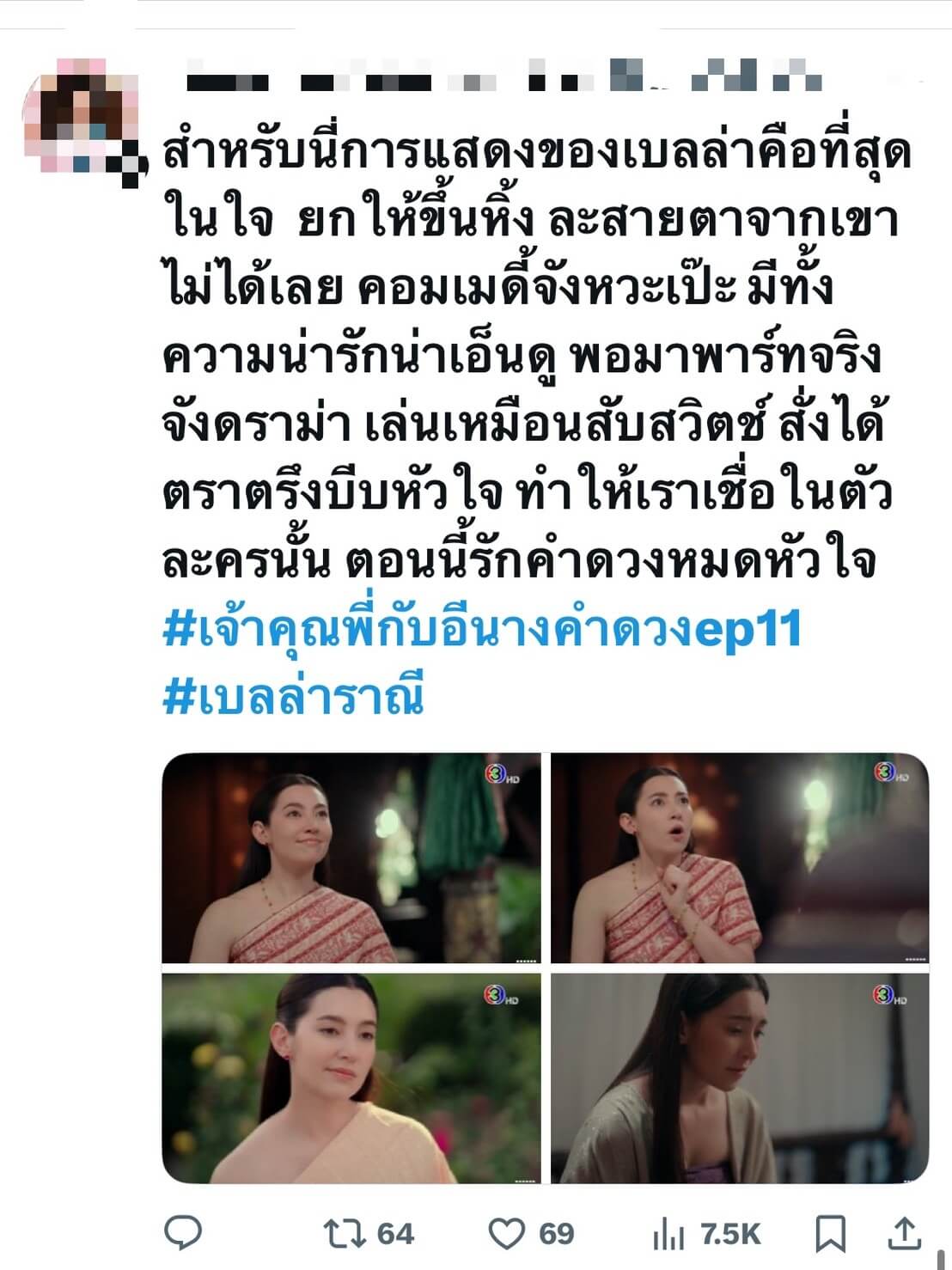The width and height of the screenshot is (952, 1270).
Task: Open the surprised expression photo
Action: click(x=739, y=858)
